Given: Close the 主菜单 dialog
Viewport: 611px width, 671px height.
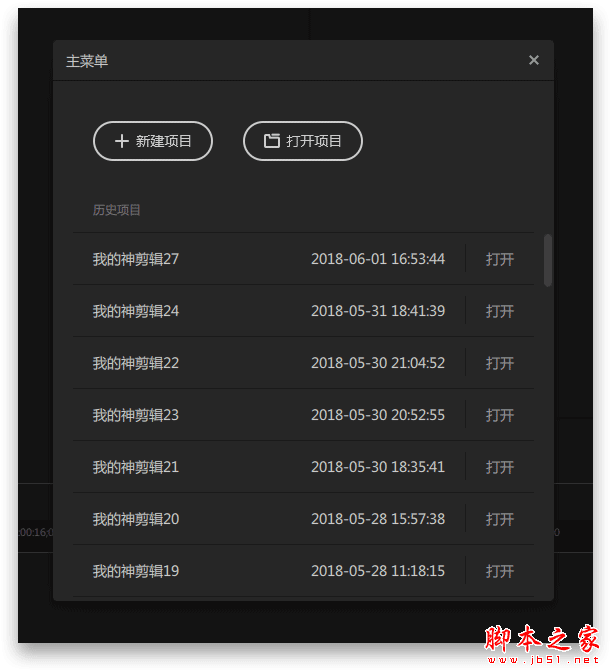Looking at the screenshot, I should pos(534,60).
